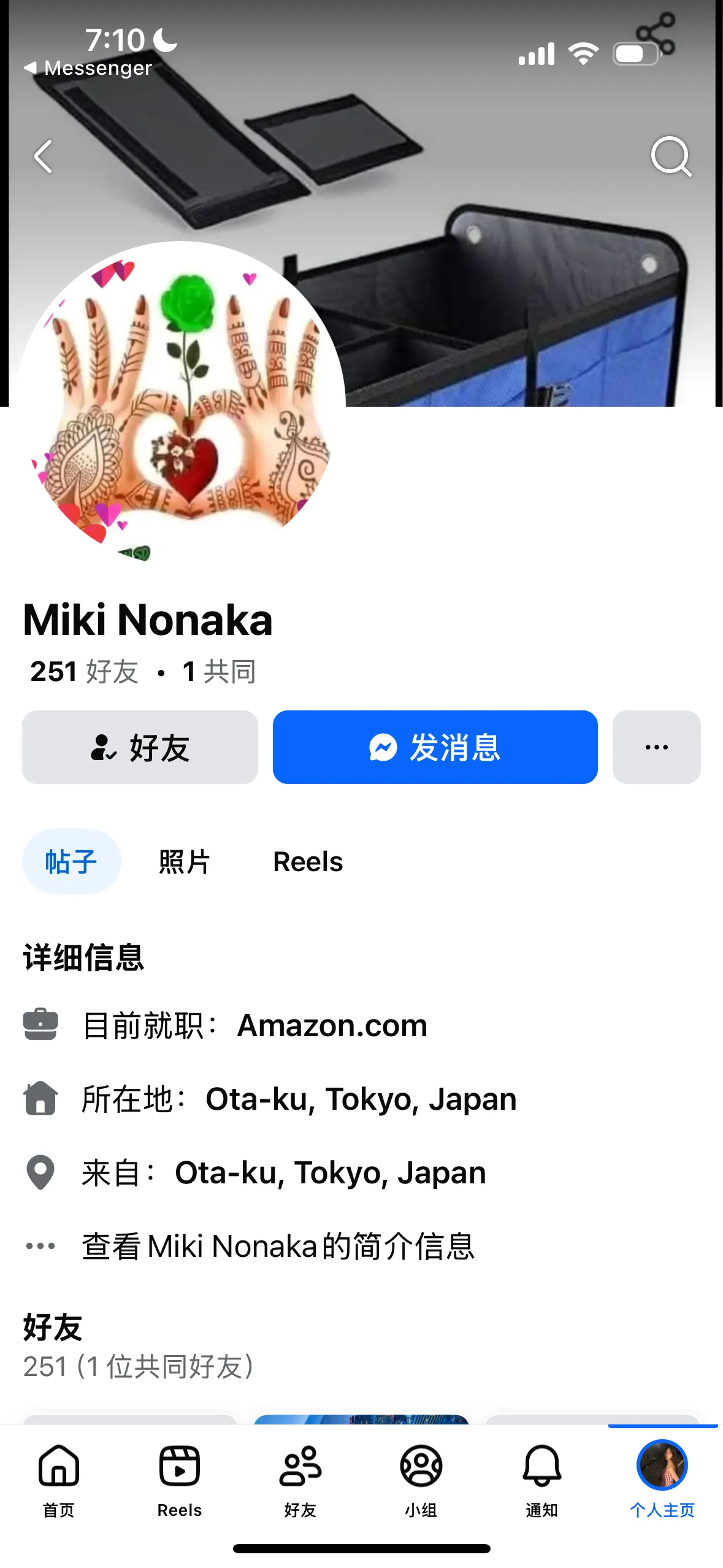Viewport: 723px width, 1568px height.
Task: Open 个人主页 personal profile tab
Action: pos(662,1478)
